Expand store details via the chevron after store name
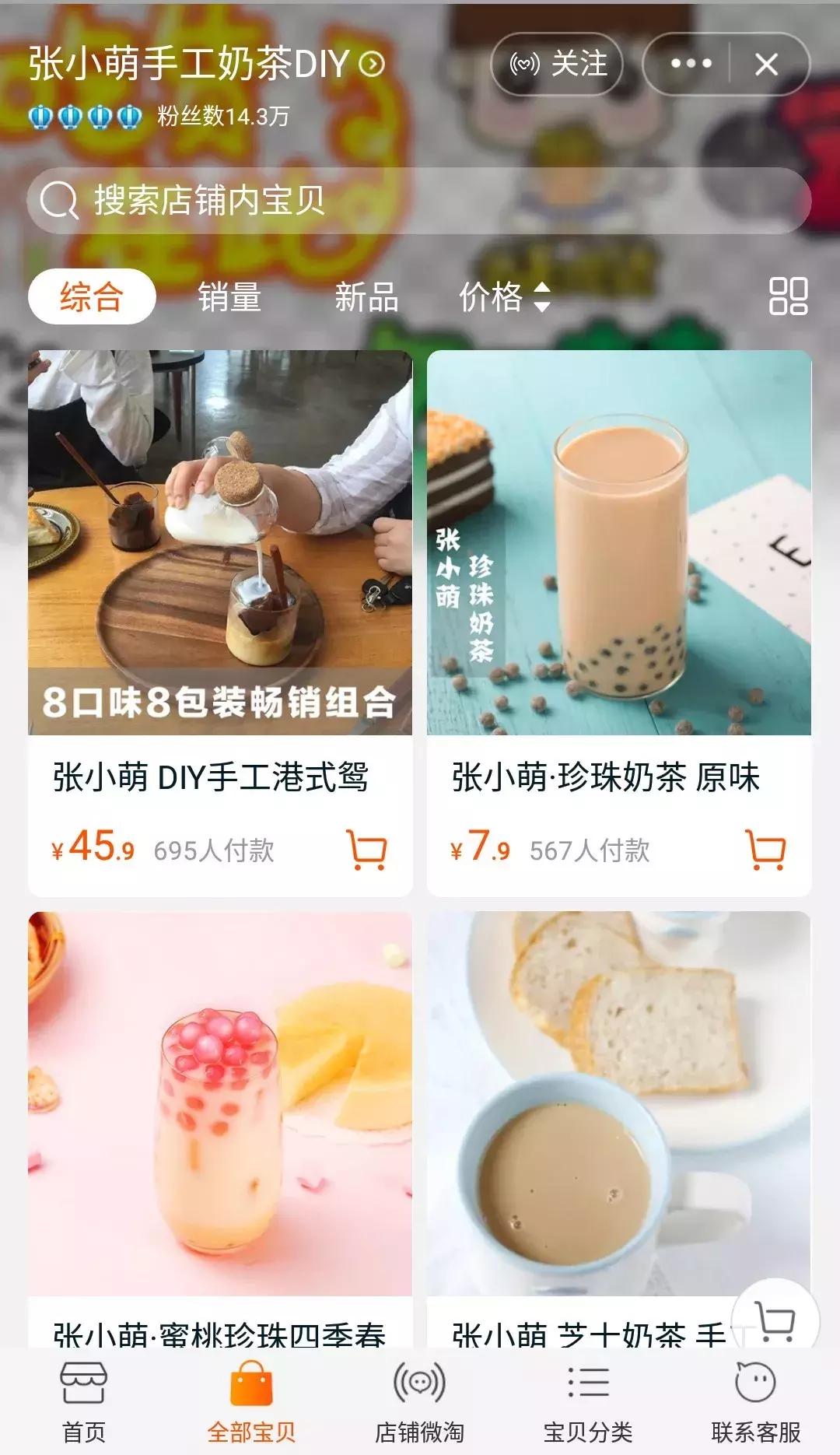This screenshot has height=1455, width=840. pos(372,65)
